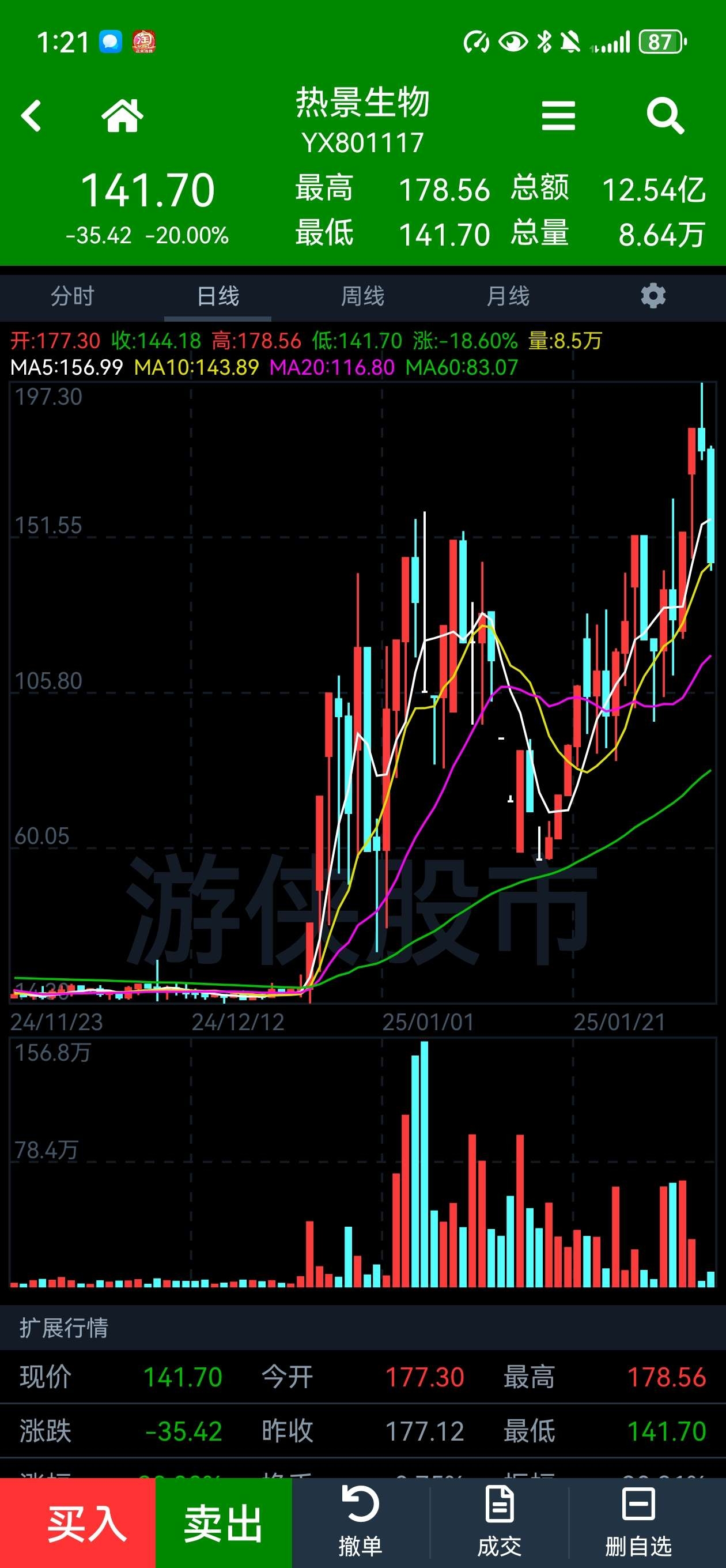Switch to the 周线 tab

click(x=362, y=296)
